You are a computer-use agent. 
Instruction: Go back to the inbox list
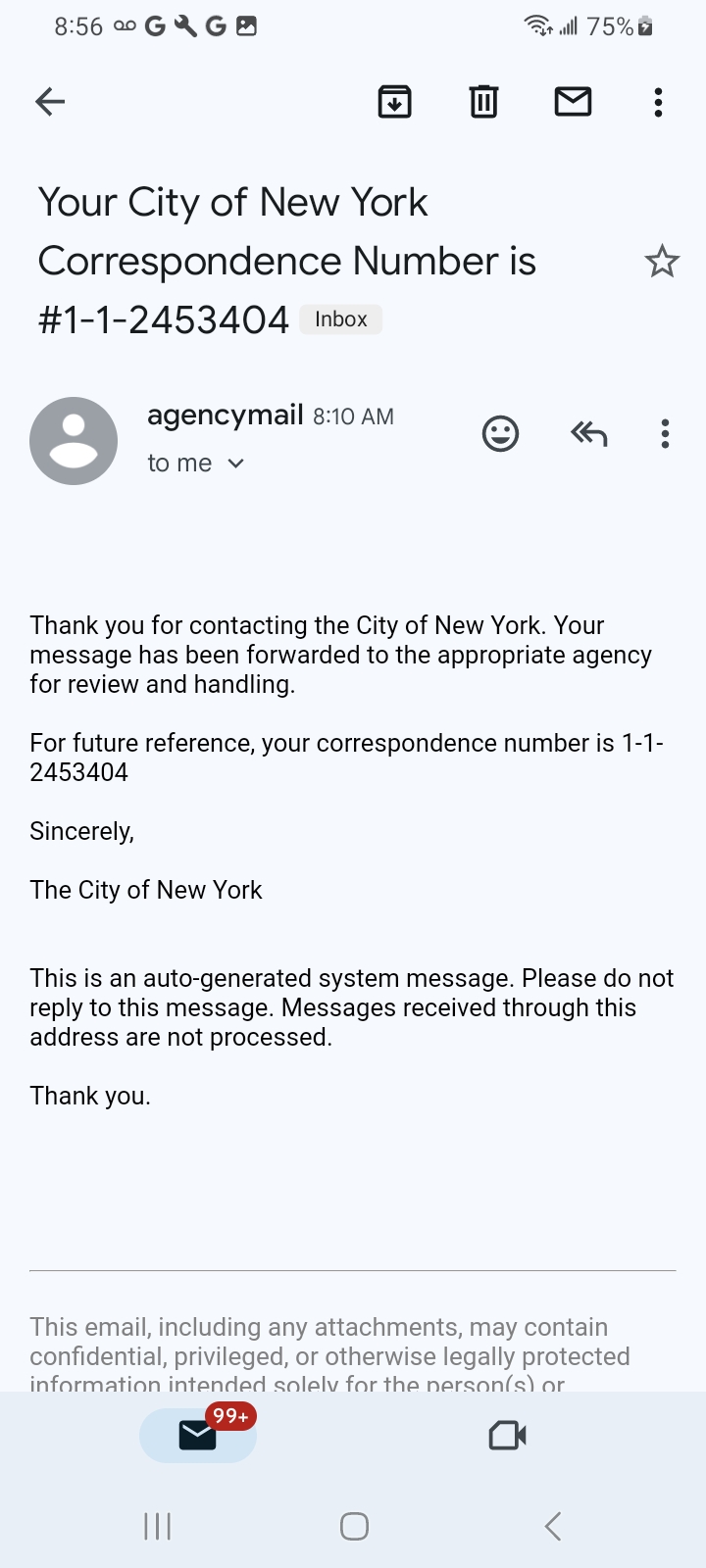click(x=50, y=102)
